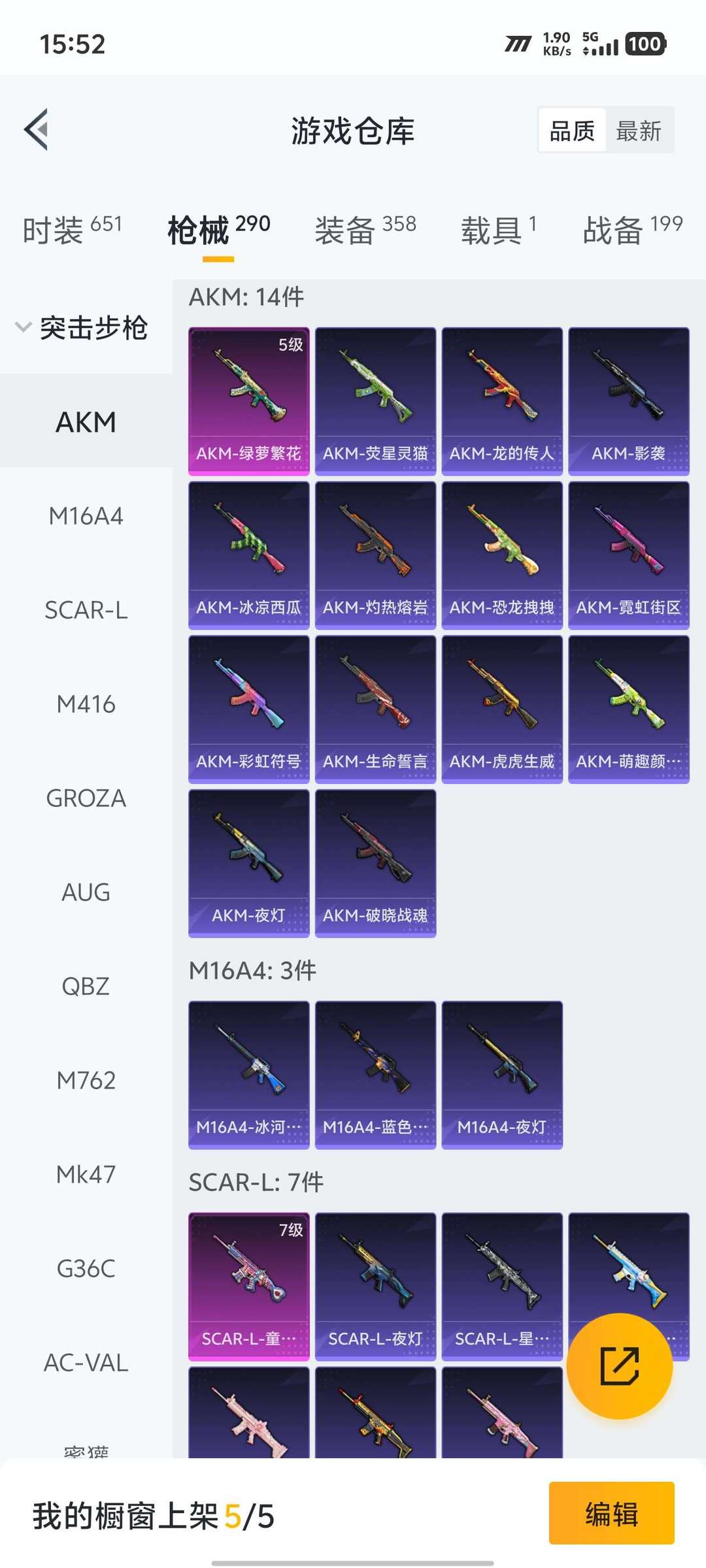This screenshot has width=706, height=1568.
Task: Select GROZA in the side list
Action: tap(86, 798)
